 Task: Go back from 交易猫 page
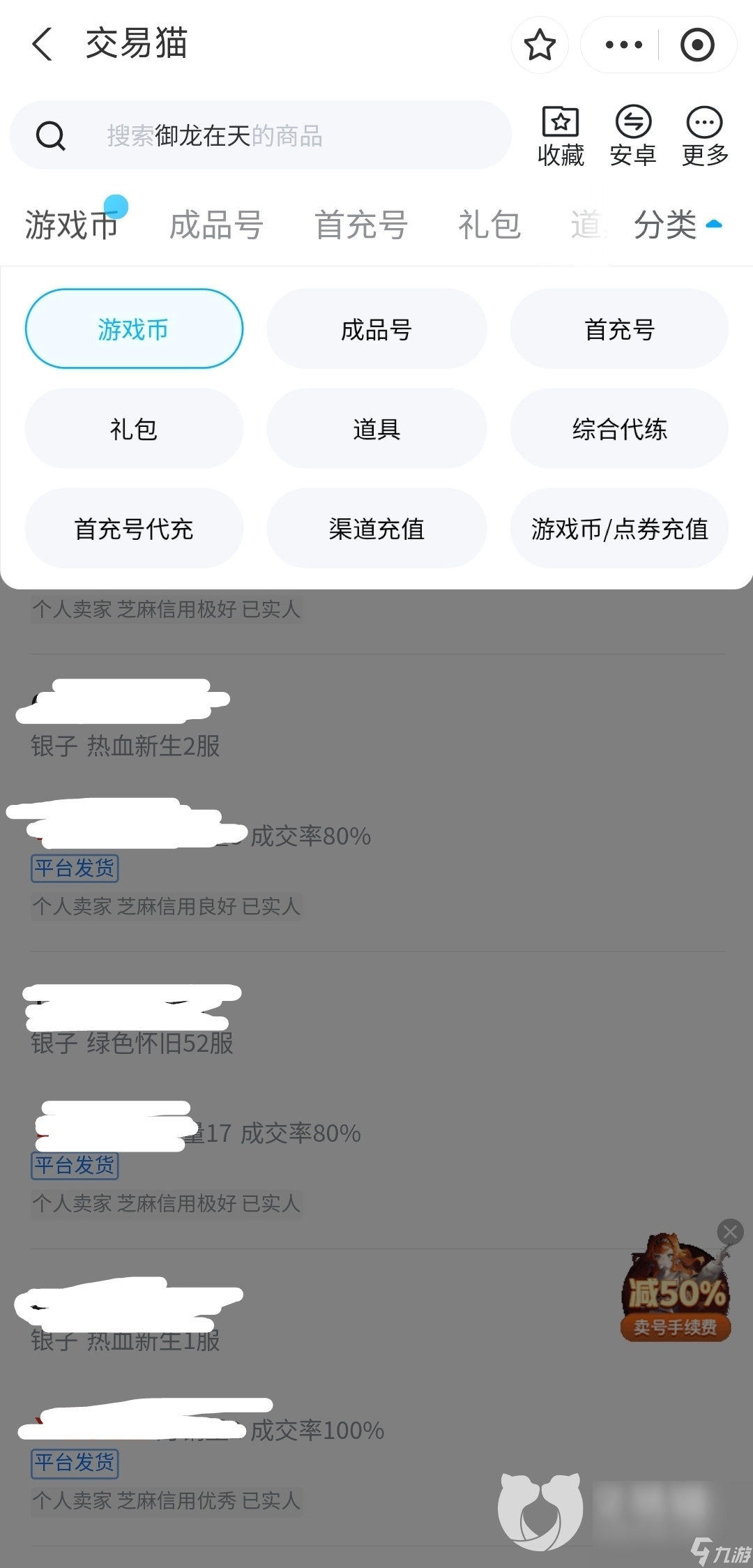pyautogui.click(x=42, y=45)
